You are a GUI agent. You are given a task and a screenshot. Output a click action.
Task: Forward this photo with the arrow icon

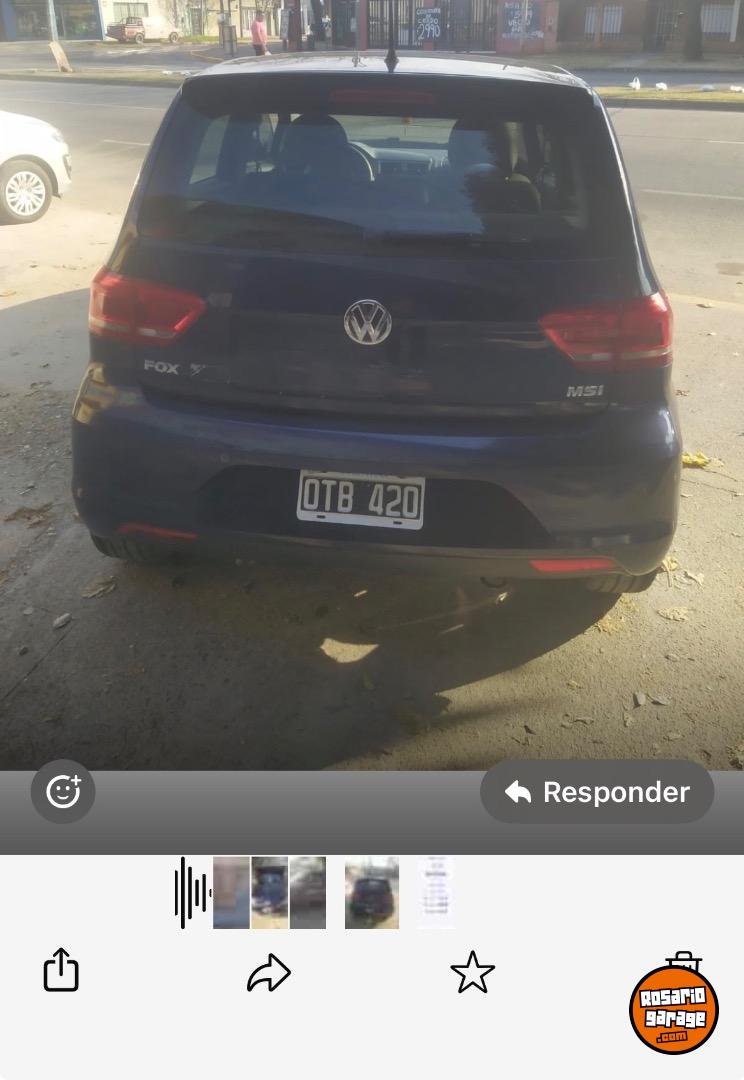tap(269, 972)
